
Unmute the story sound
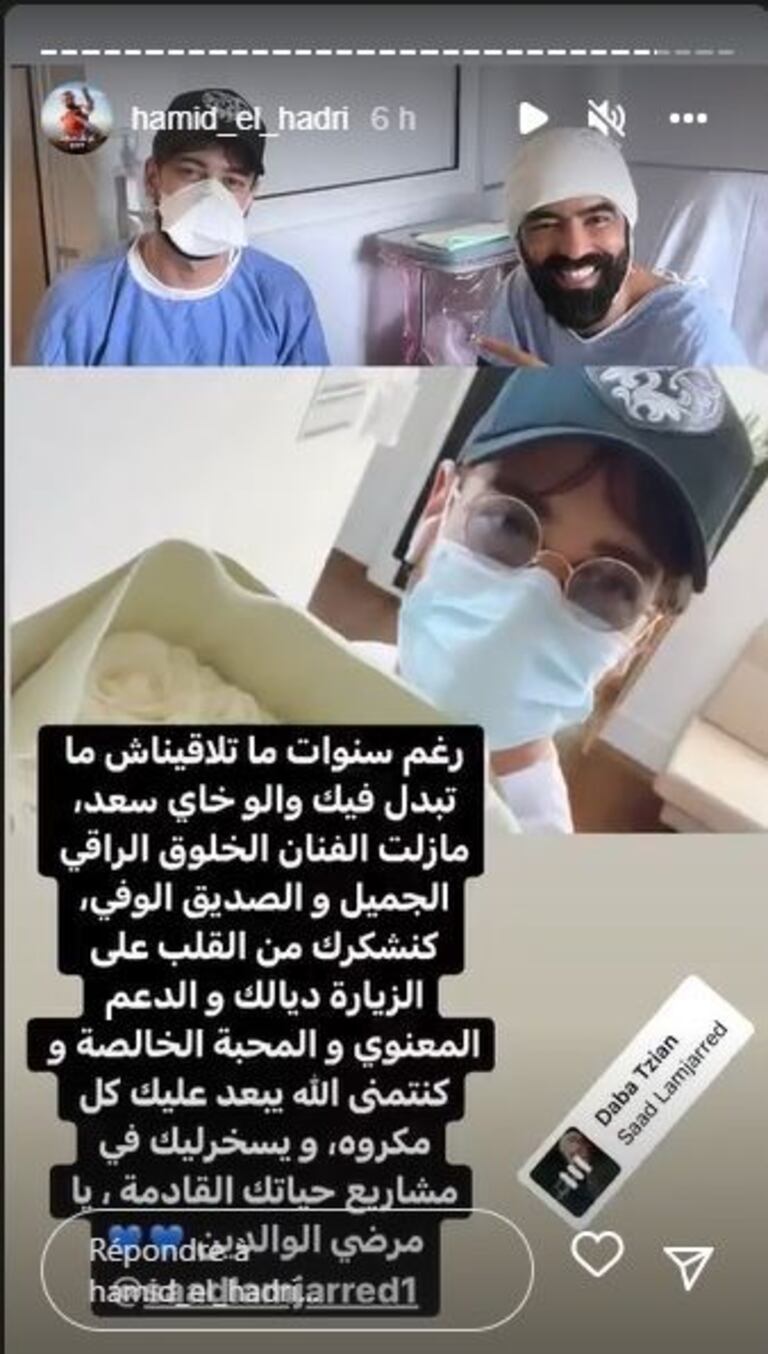tap(606, 119)
